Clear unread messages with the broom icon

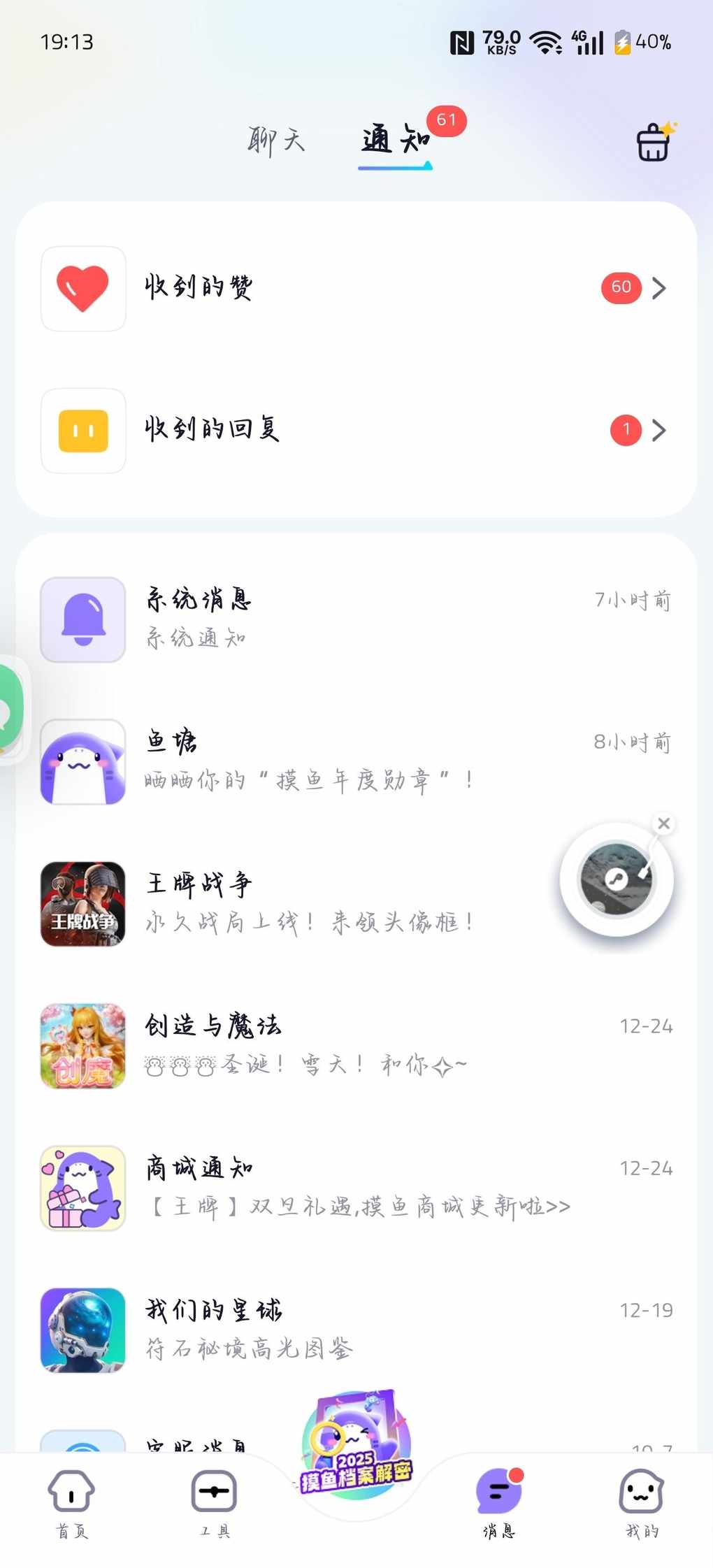(654, 142)
